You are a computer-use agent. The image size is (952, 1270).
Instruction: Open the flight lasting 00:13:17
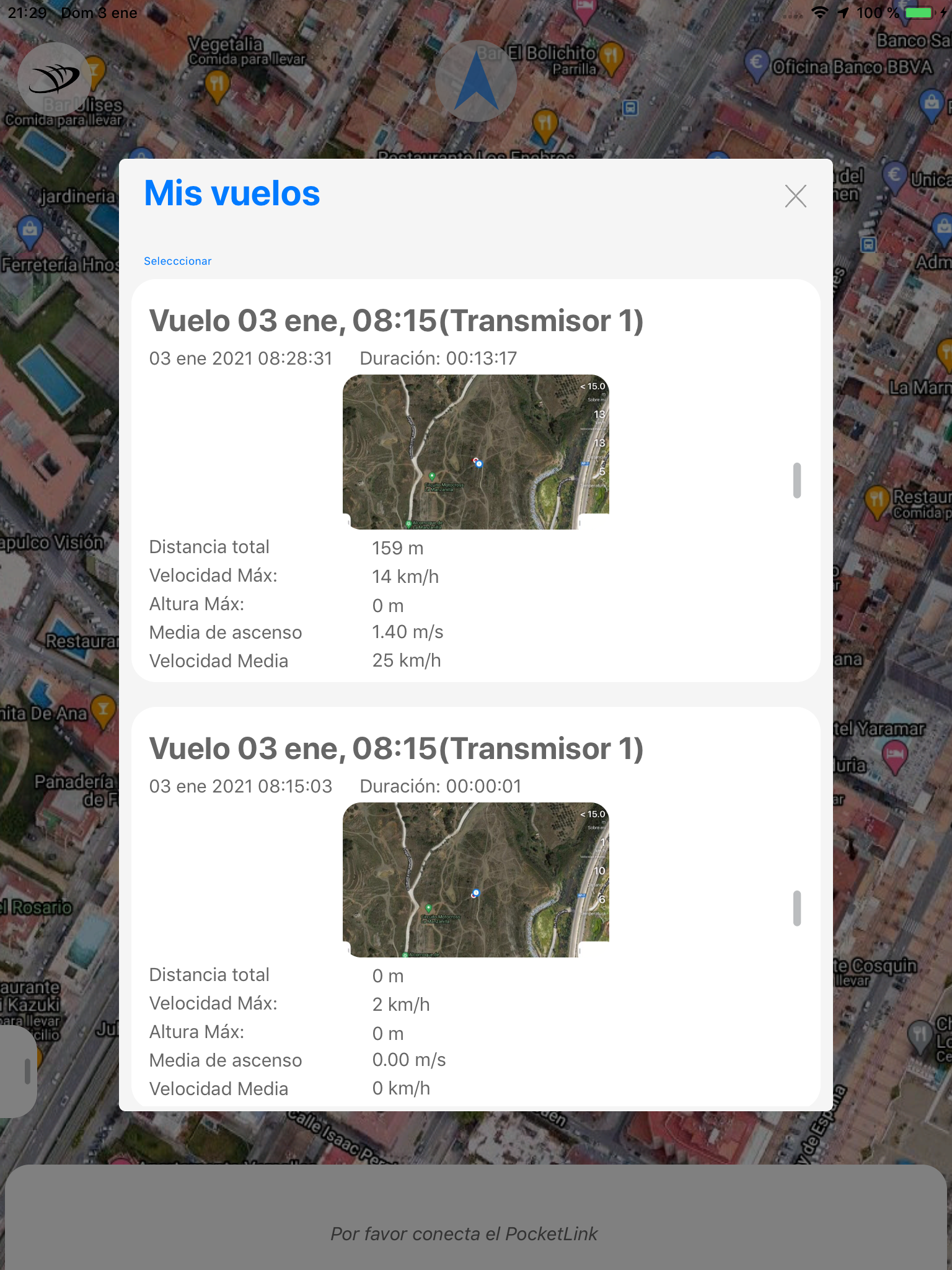point(475,481)
